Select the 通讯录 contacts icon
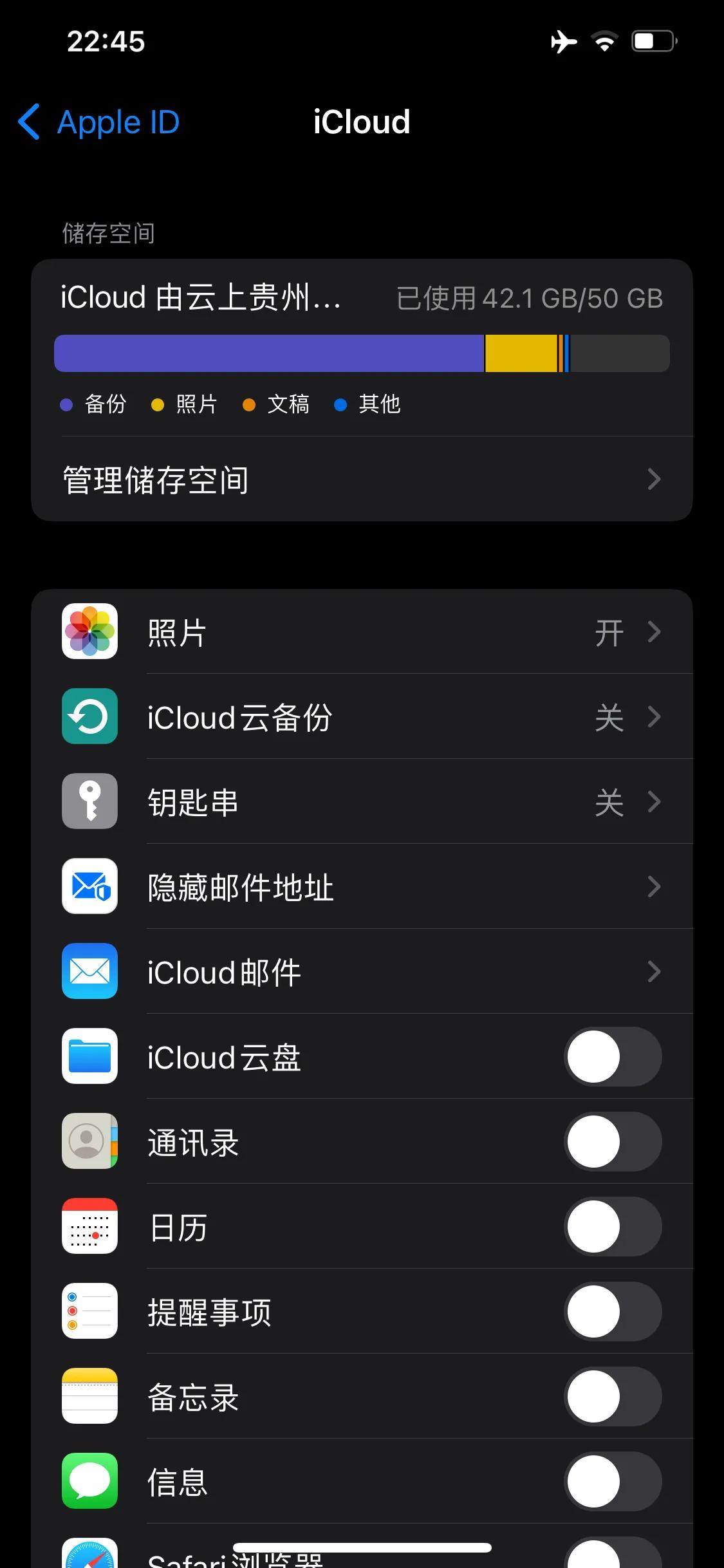The image size is (724, 1568). click(x=89, y=1142)
